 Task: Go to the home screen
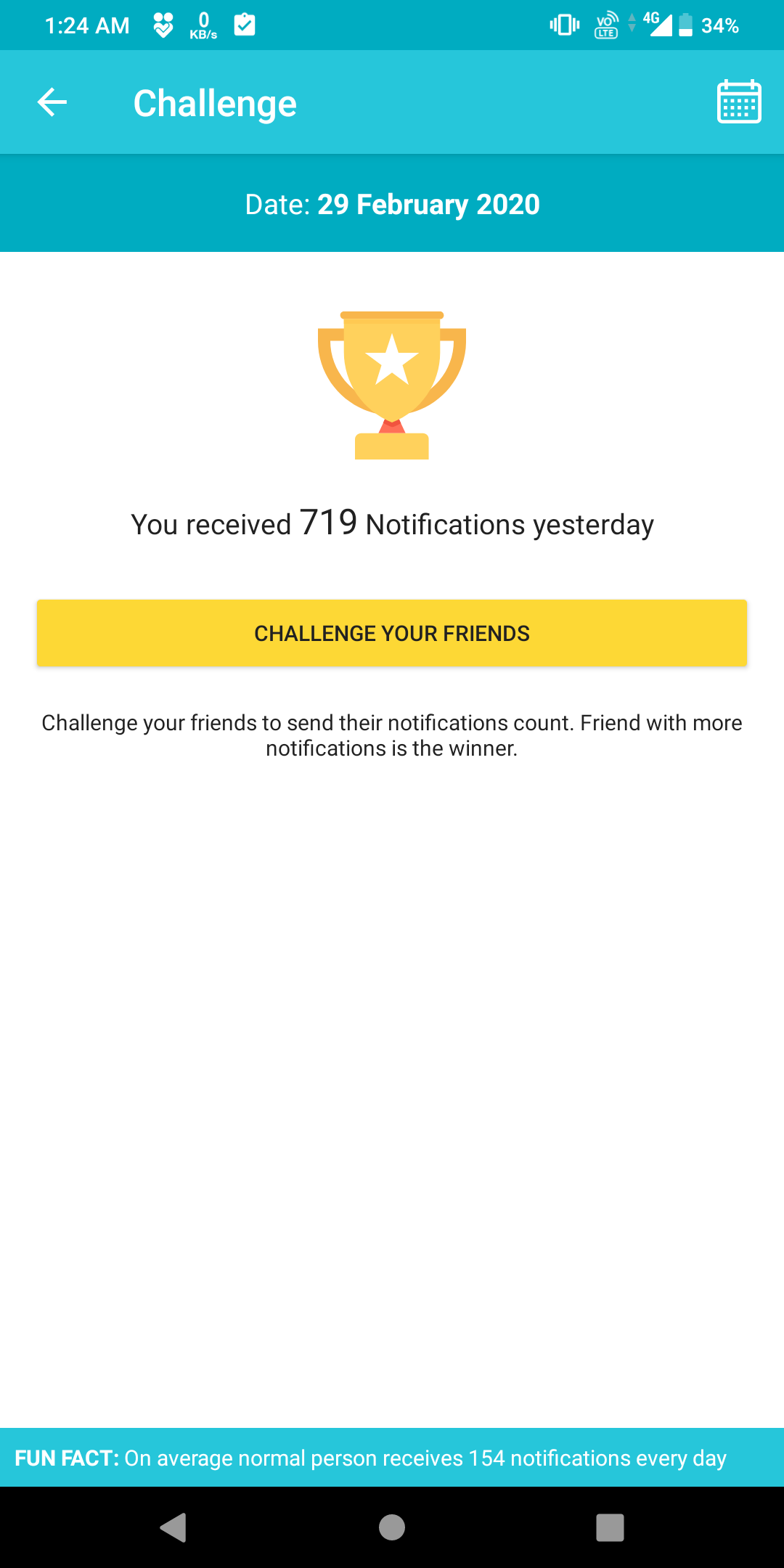pos(392,1527)
